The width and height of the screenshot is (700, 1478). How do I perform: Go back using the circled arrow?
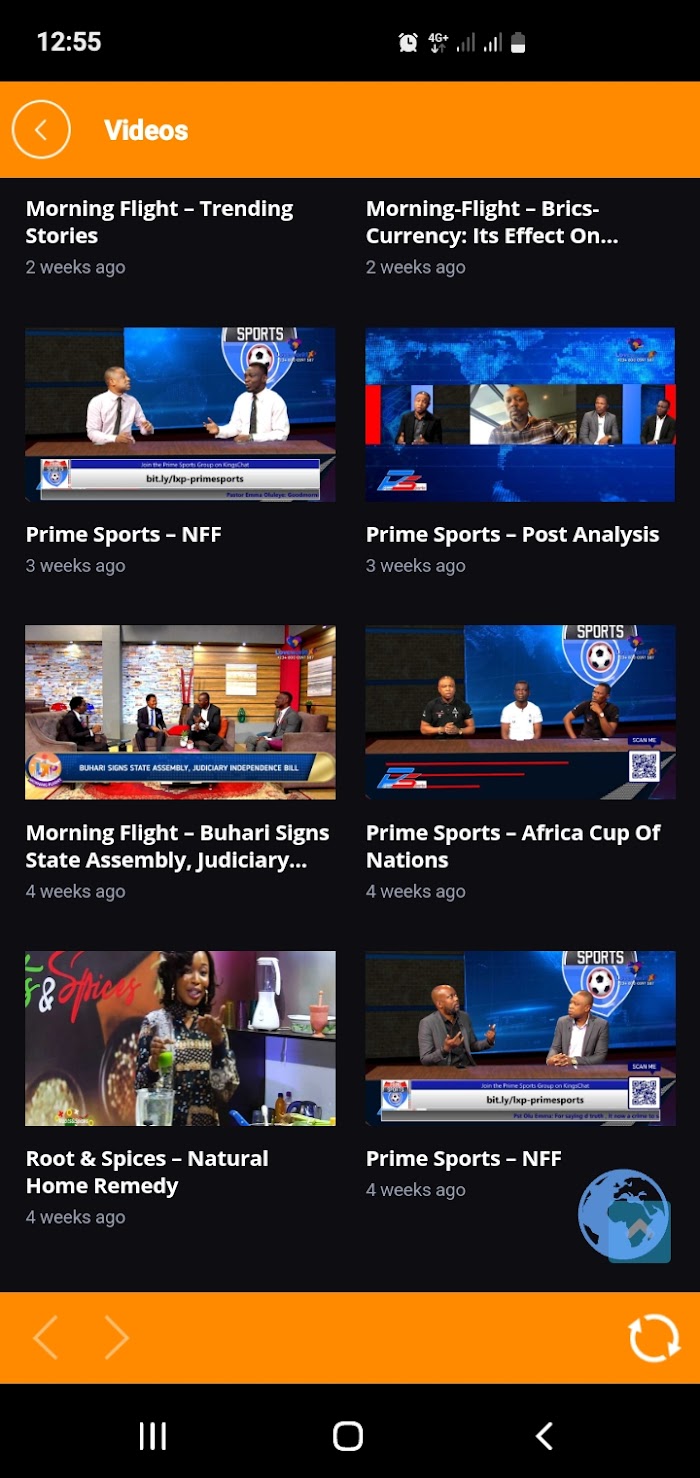41,130
